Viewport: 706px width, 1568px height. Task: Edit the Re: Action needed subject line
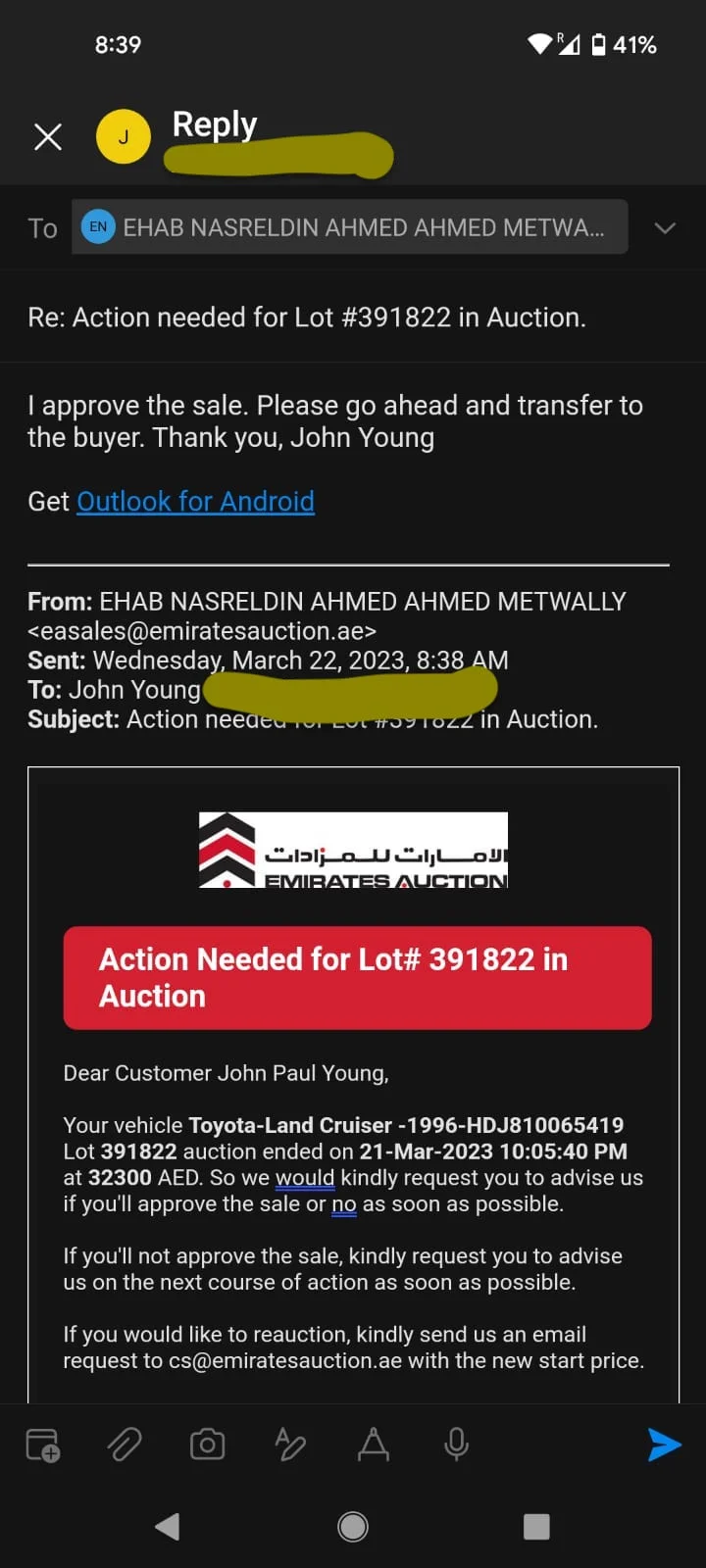tap(306, 318)
